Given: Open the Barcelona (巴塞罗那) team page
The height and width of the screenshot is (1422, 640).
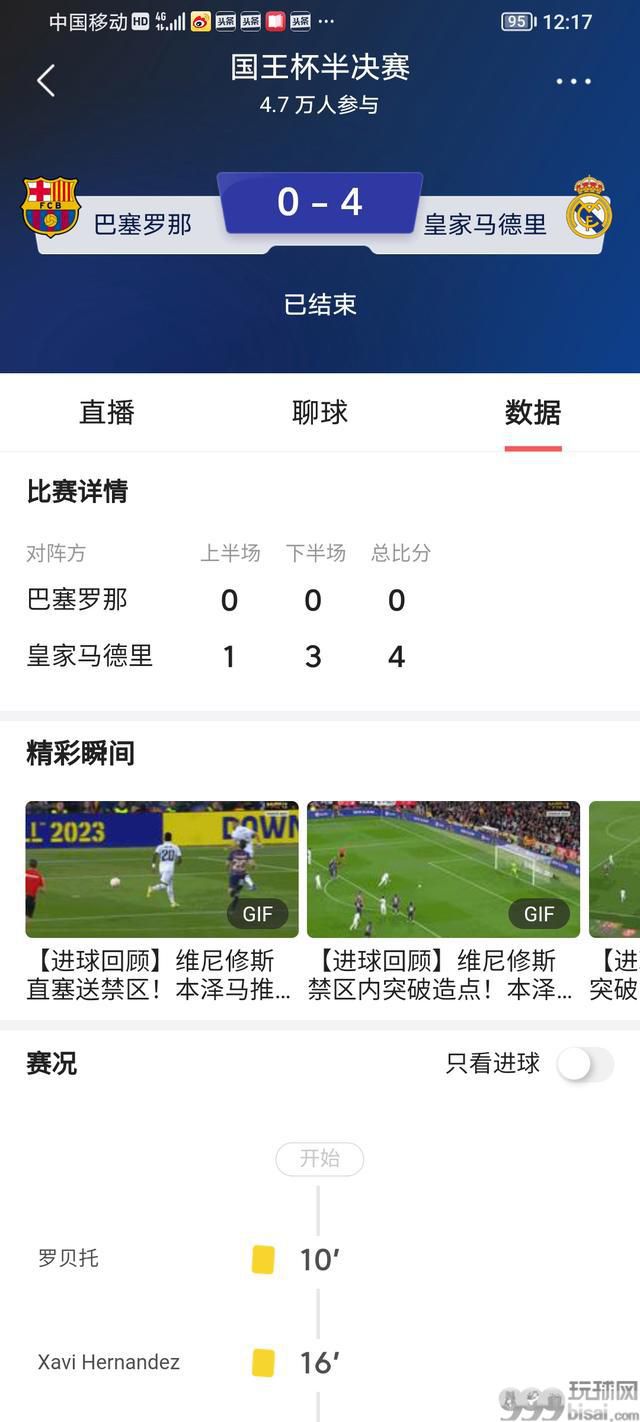Looking at the screenshot, I should 51,208.
